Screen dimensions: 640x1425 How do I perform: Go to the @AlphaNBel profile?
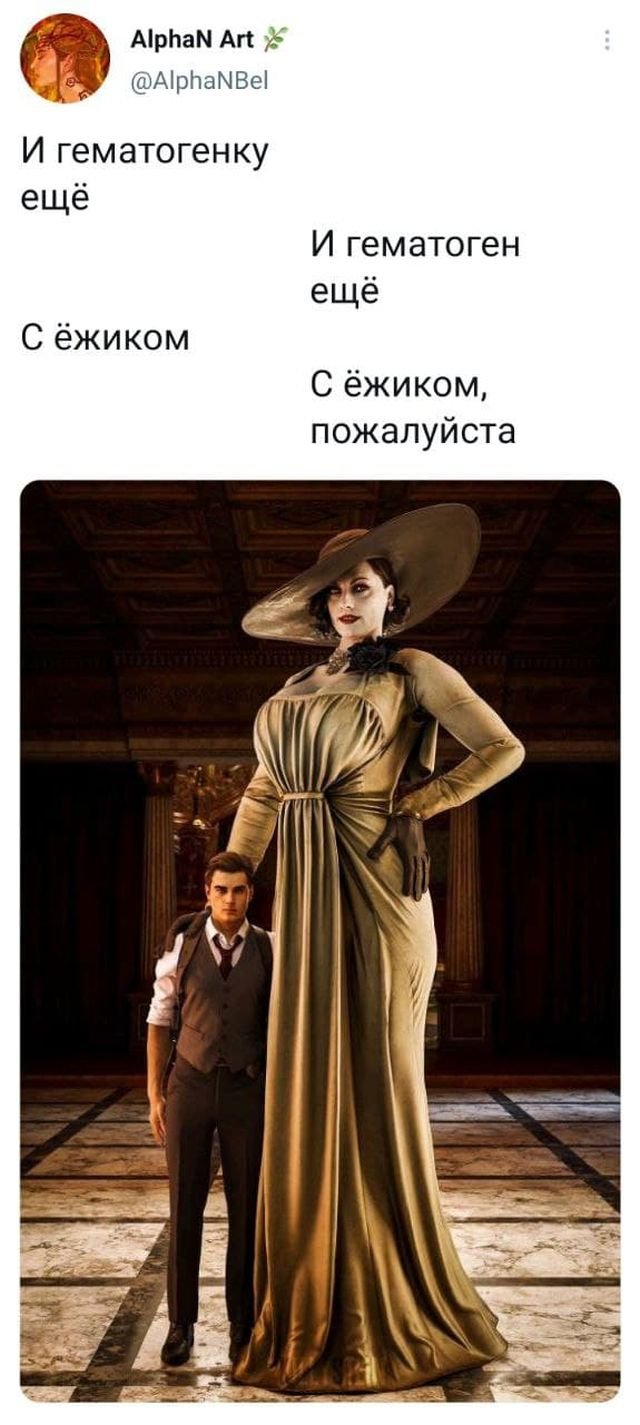pyautogui.click(x=199, y=80)
